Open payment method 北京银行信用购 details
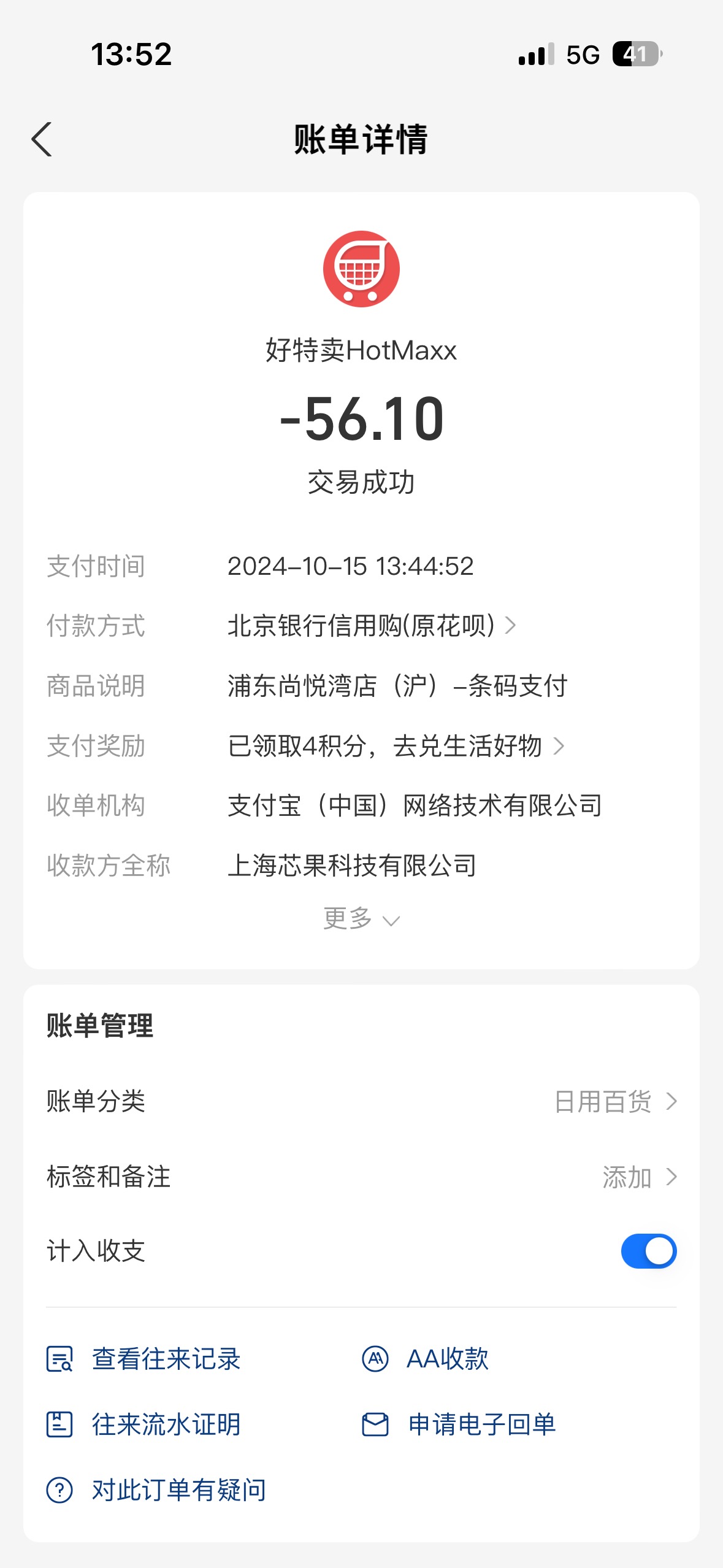This screenshot has width=723, height=1568. [372, 626]
